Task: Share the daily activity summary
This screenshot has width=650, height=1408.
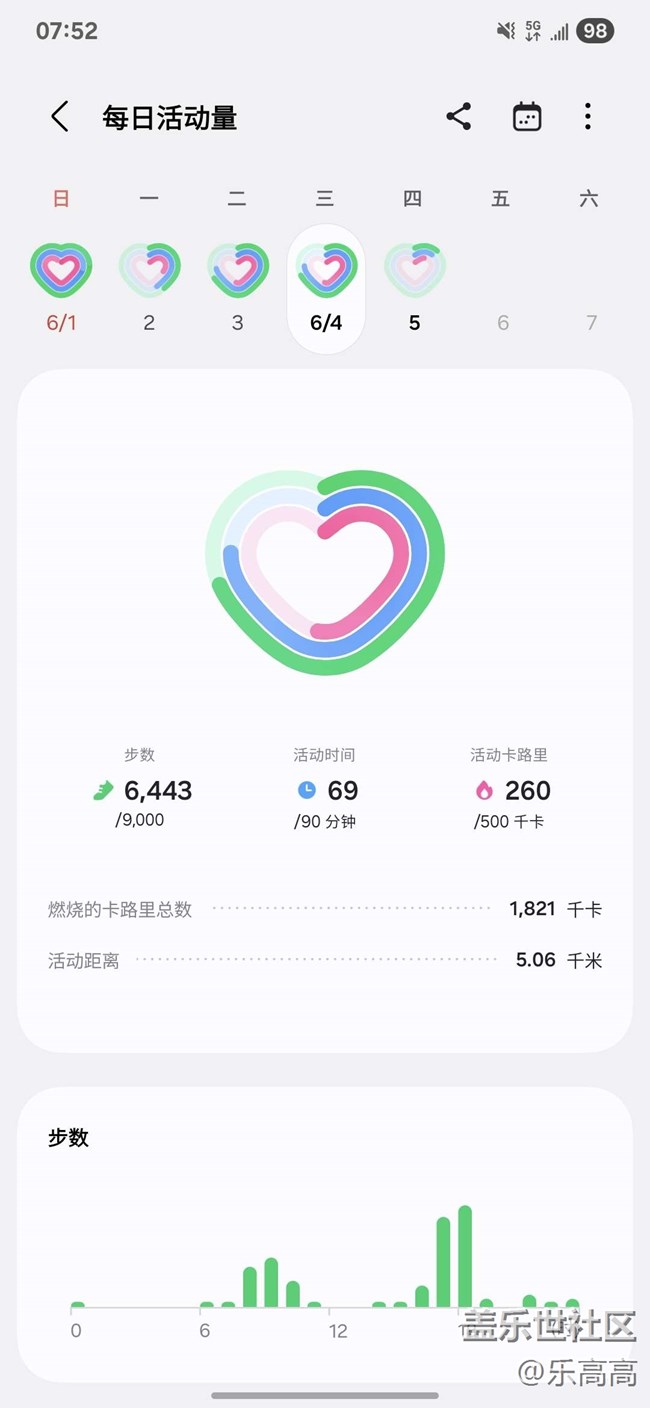Action: coord(458,117)
